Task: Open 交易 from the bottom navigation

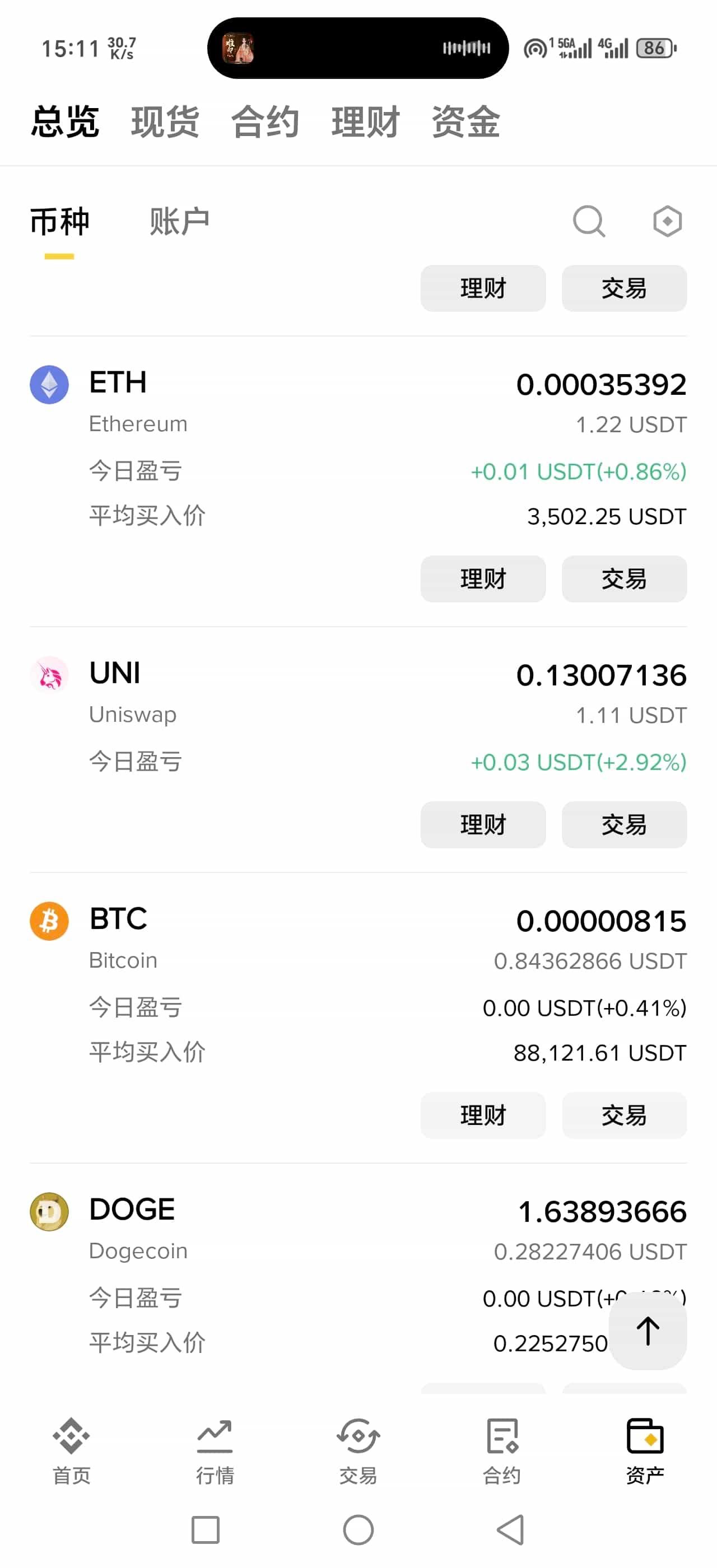Action: [x=358, y=1456]
